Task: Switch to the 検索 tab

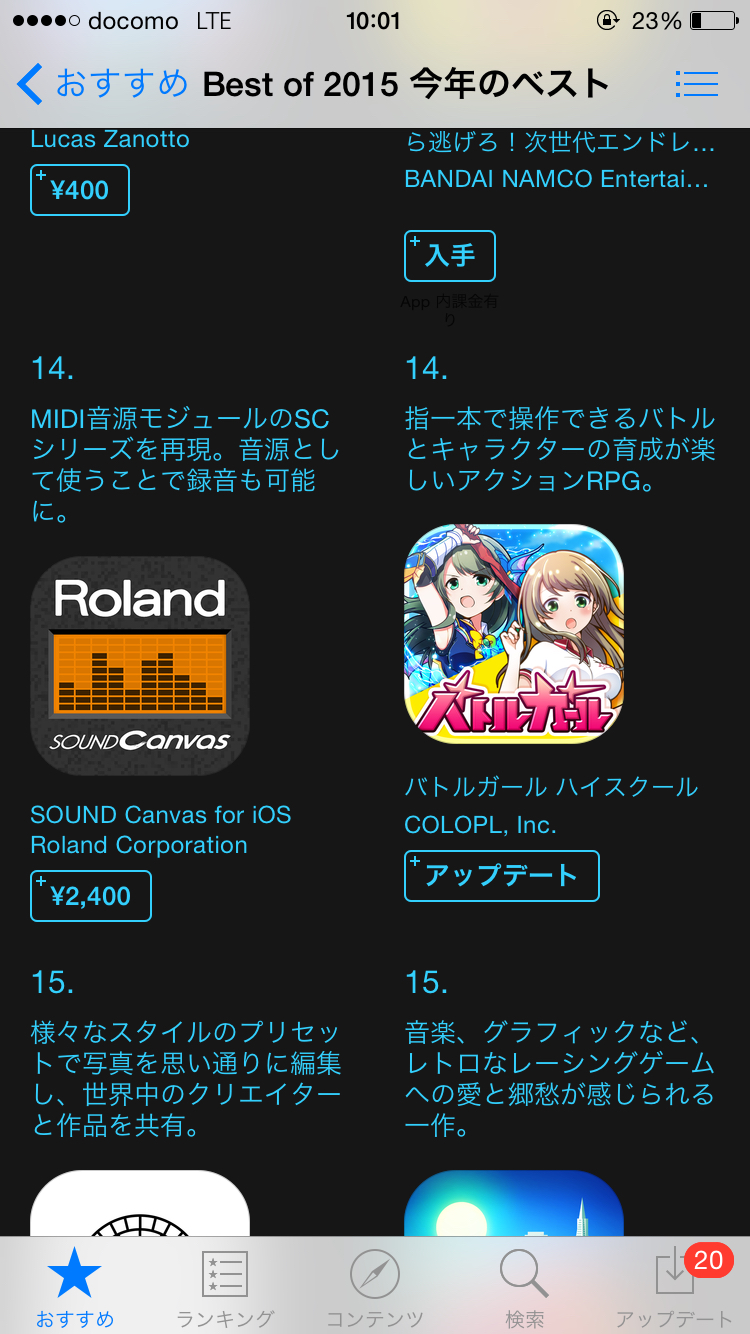Action: 525,1287
